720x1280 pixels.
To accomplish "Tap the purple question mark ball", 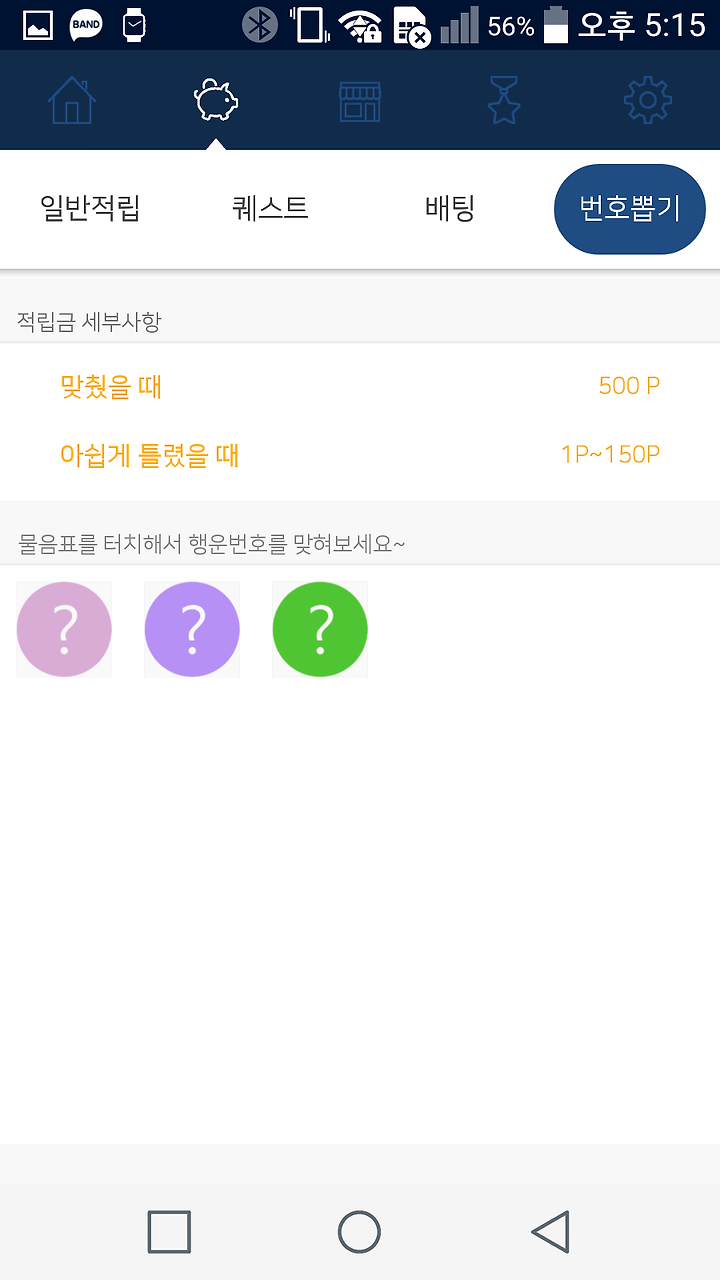I will click(192, 629).
